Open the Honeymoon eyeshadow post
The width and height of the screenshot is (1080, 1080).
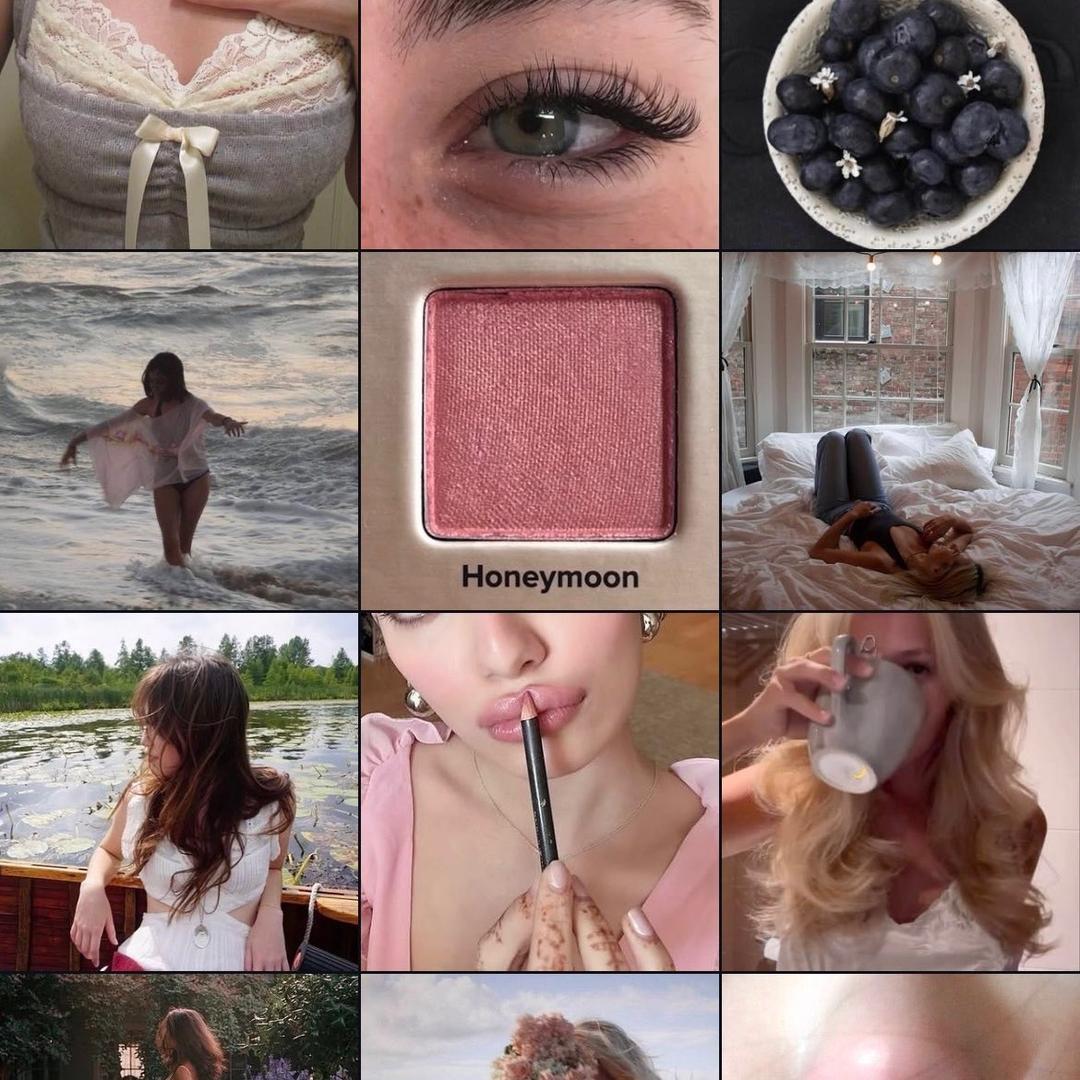tap(539, 430)
